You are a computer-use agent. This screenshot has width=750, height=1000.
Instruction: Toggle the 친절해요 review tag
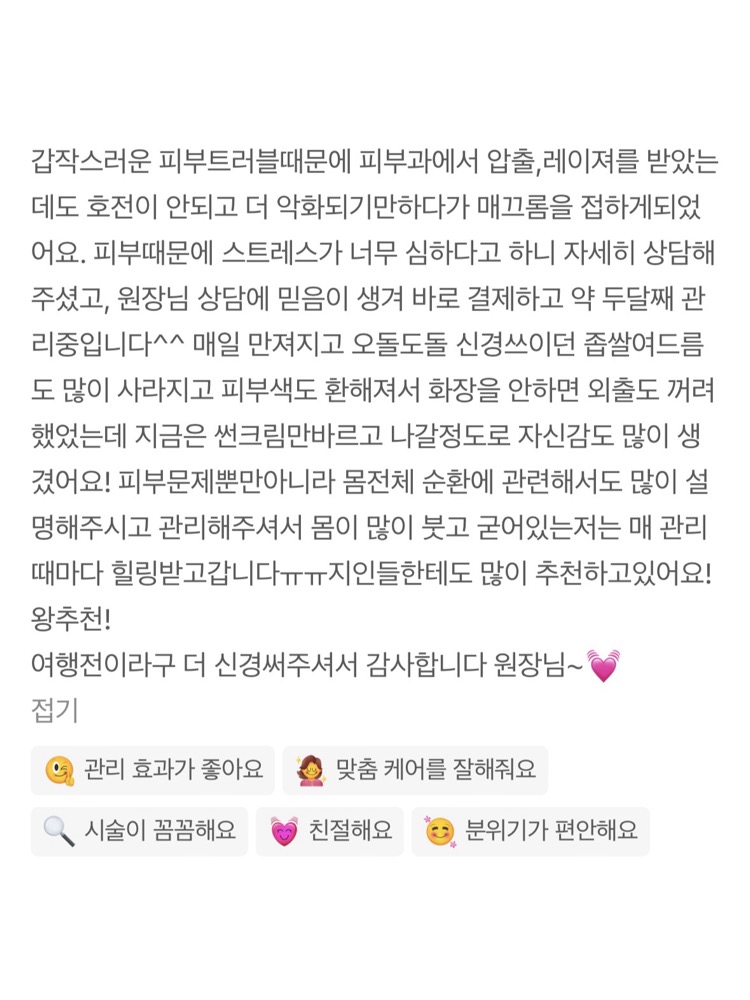click(x=330, y=831)
